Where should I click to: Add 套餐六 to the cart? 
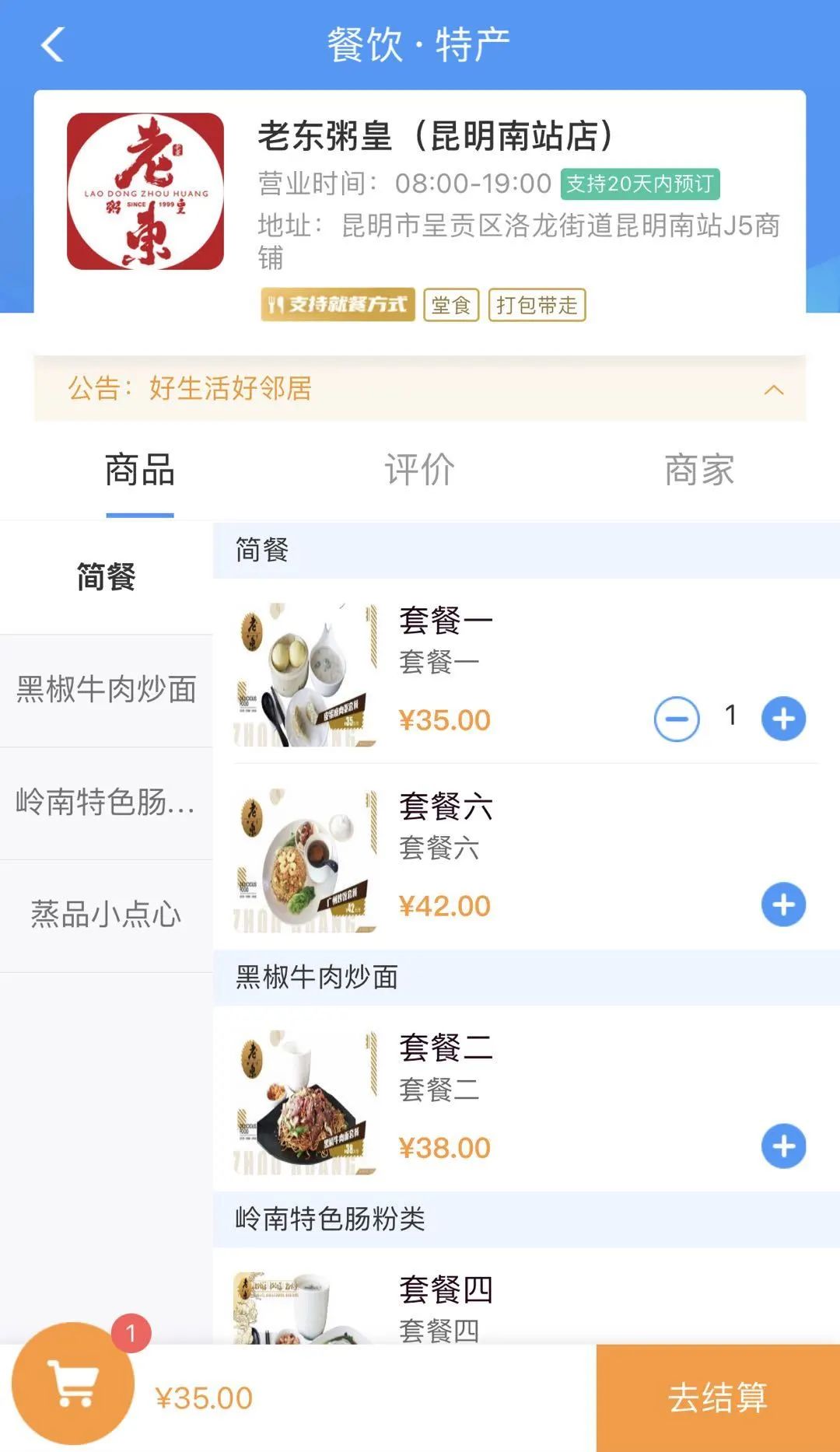click(783, 904)
